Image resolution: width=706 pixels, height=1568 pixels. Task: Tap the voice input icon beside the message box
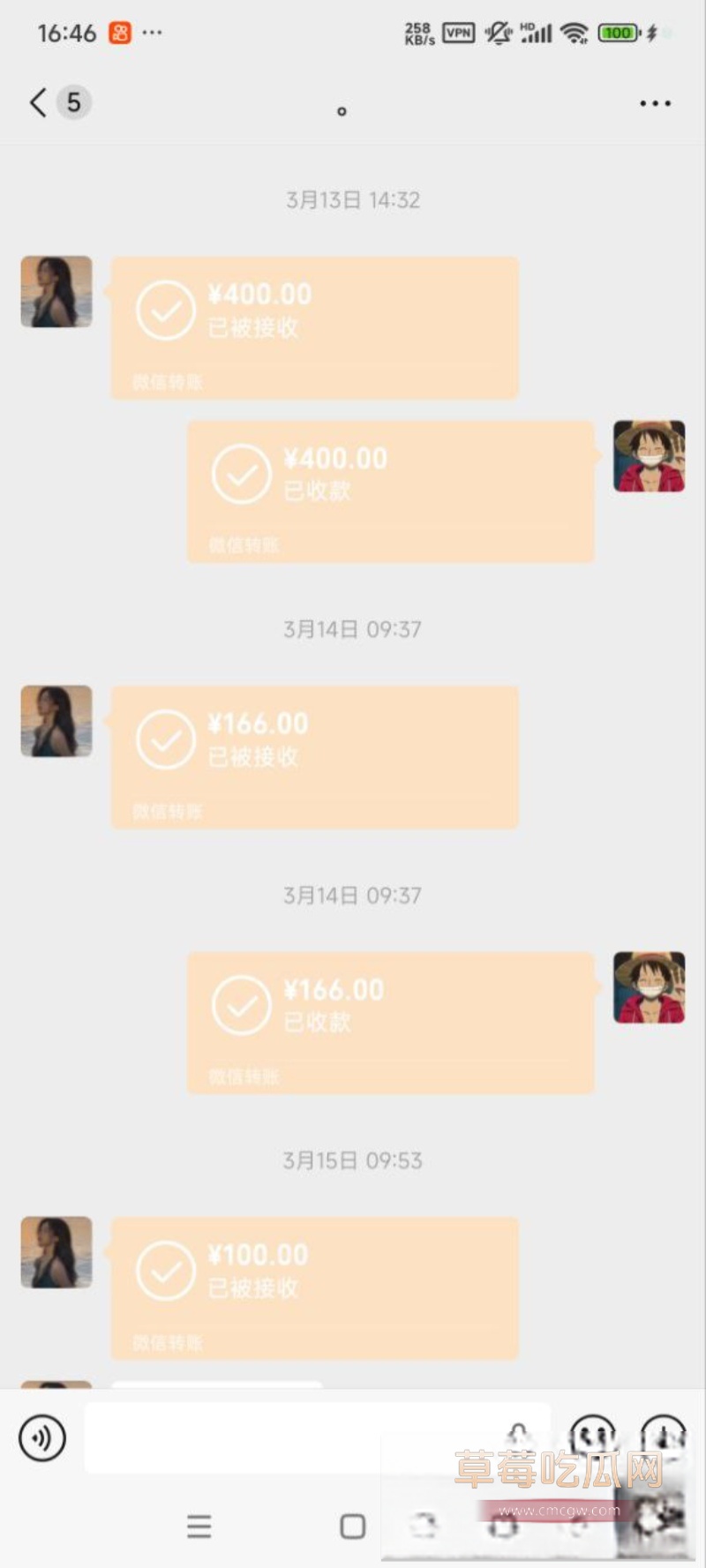tap(41, 1438)
